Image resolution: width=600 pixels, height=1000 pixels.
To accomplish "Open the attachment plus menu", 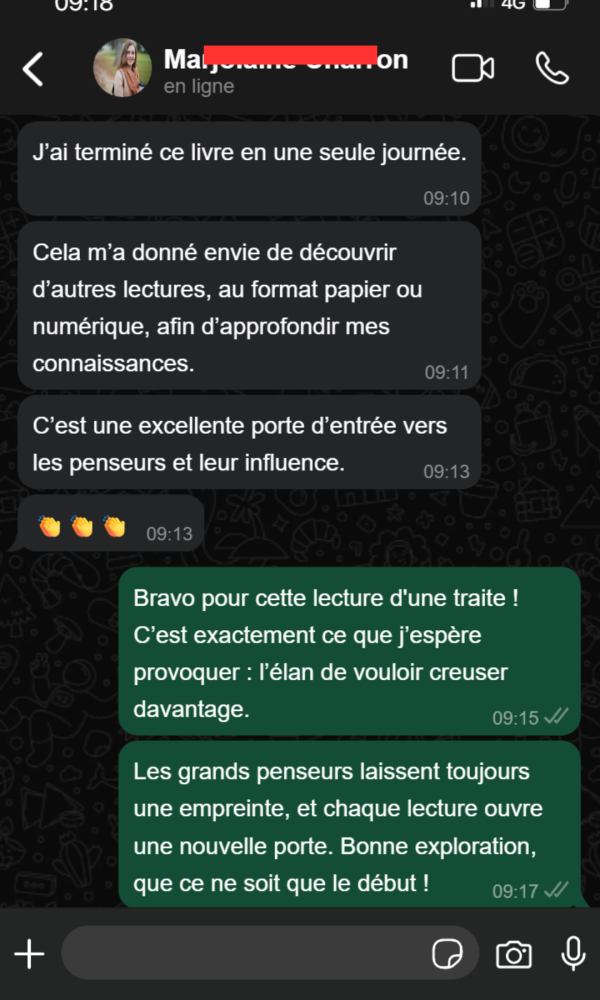I will (x=29, y=954).
